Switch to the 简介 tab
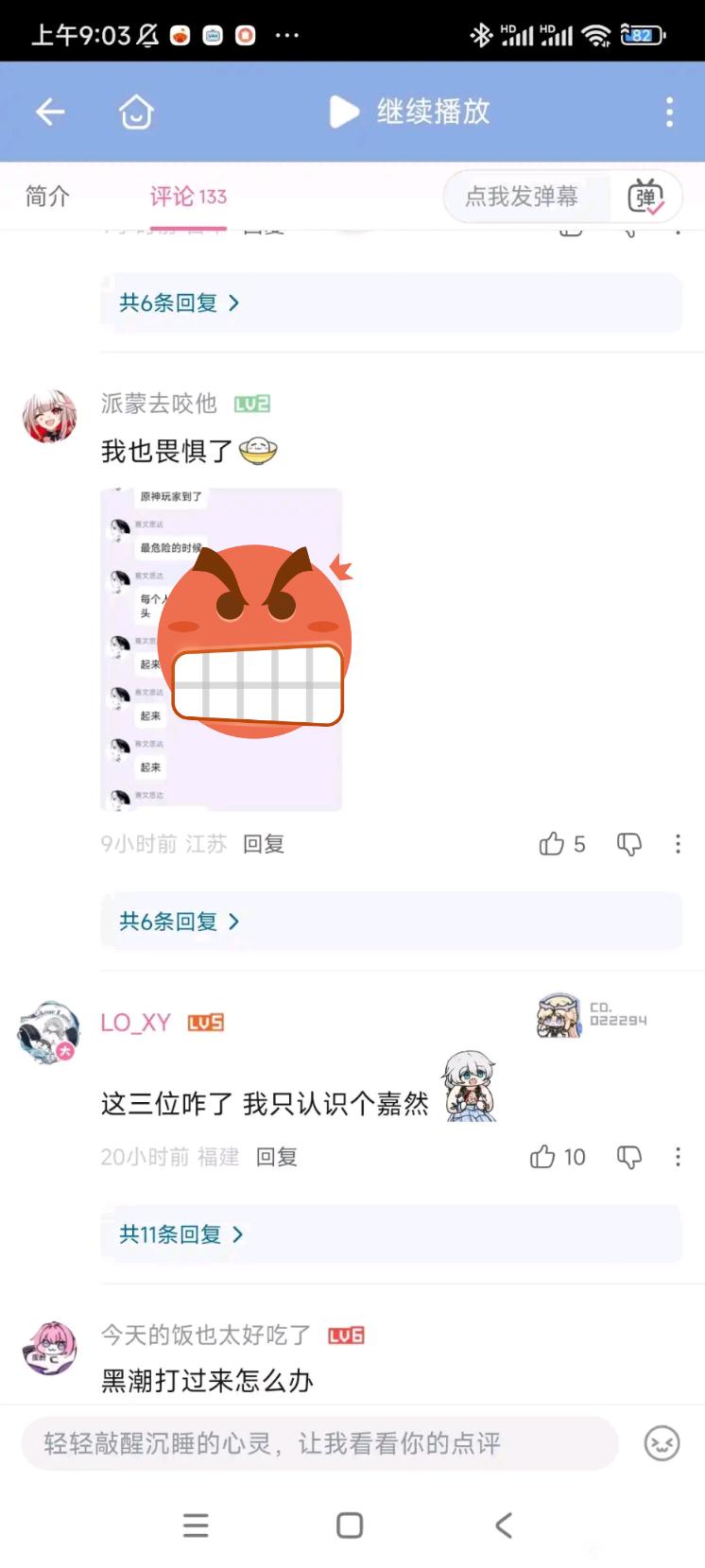Viewport: 705px width, 1568px height. click(x=47, y=197)
